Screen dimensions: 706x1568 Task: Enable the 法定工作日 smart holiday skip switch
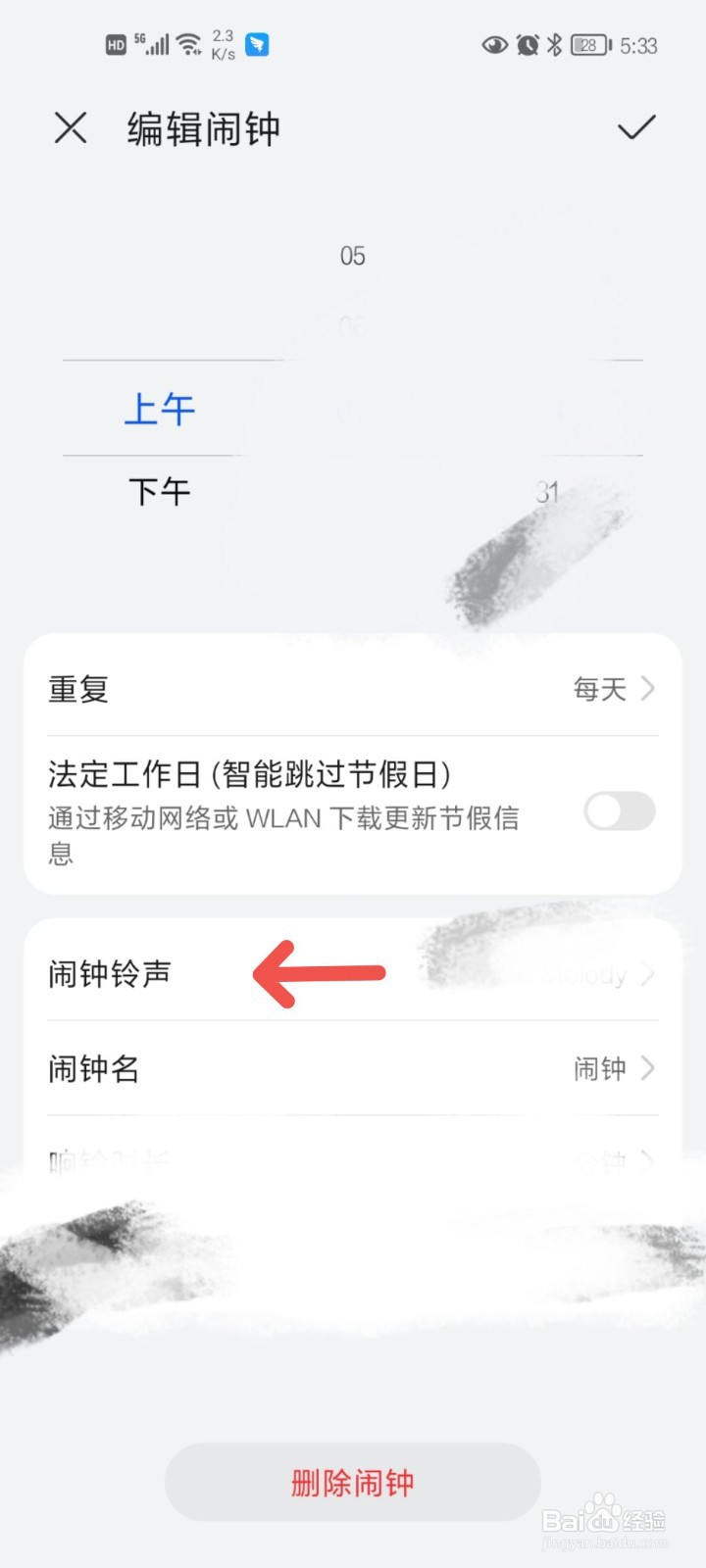[619, 811]
